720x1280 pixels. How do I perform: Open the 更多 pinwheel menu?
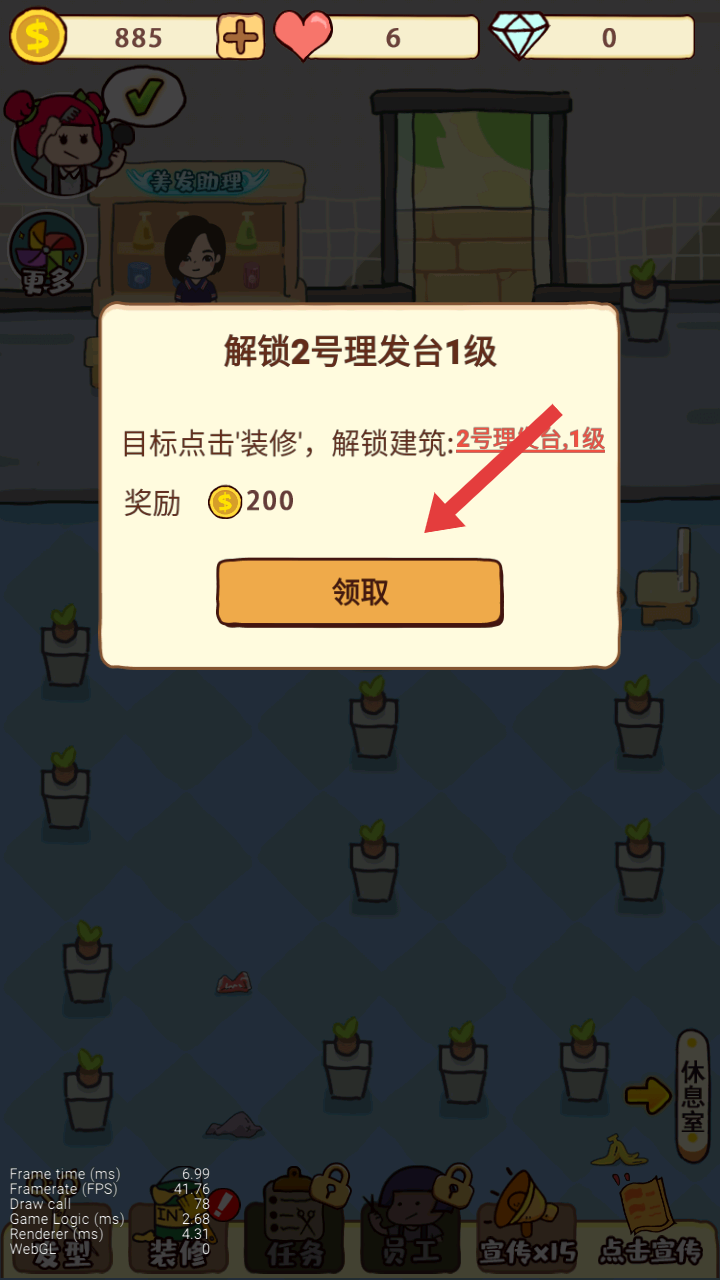(x=46, y=254)
